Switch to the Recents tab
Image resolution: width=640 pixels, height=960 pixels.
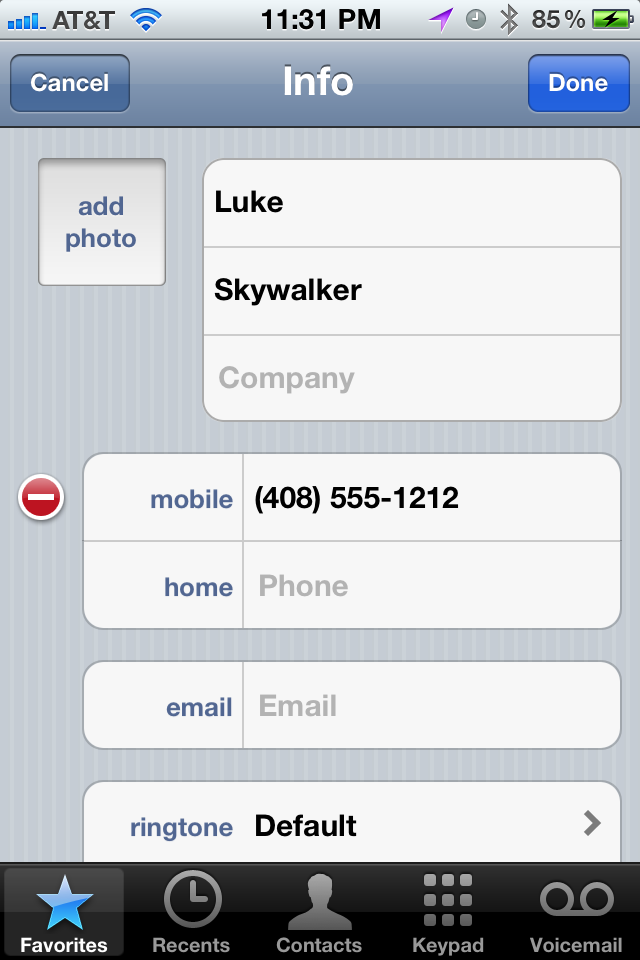[x=191, y=912]
